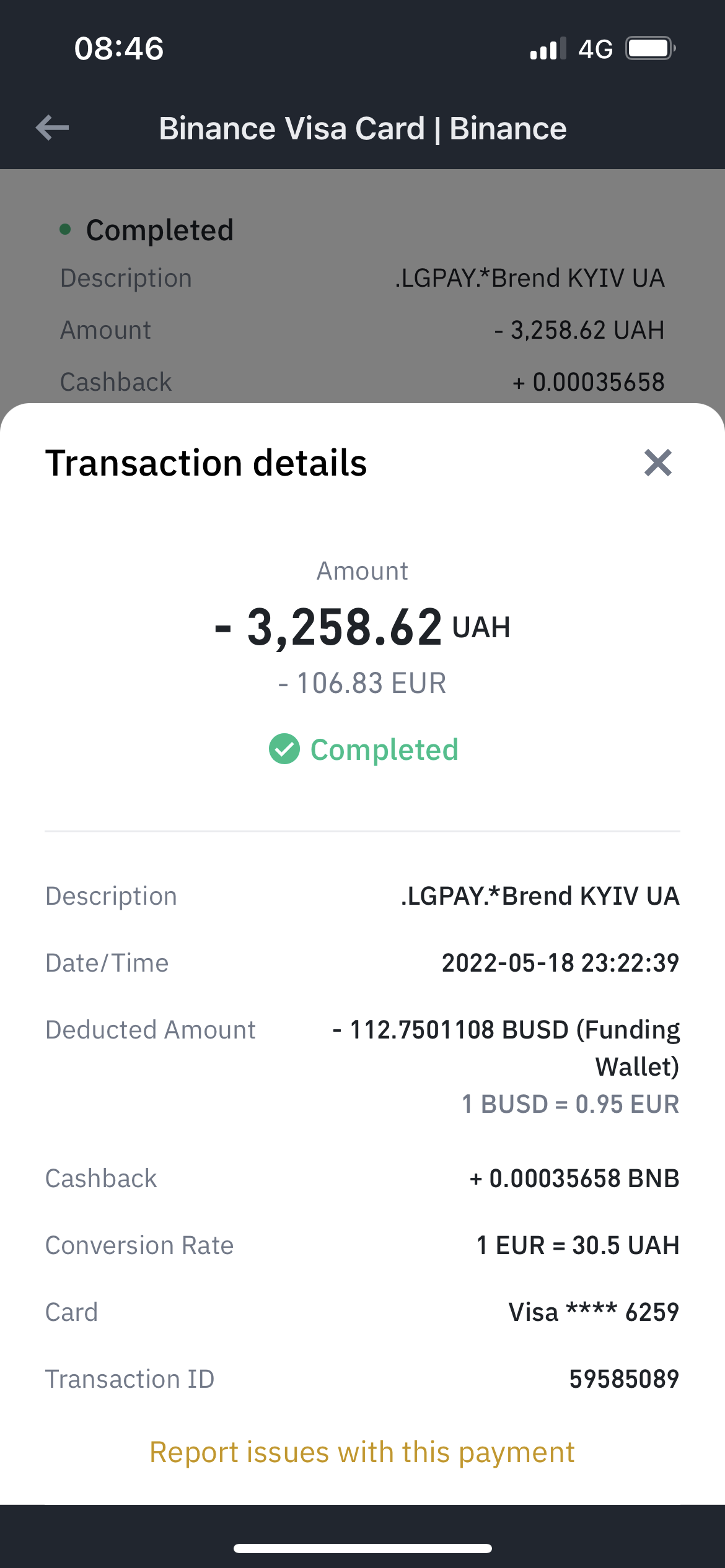
Task: Open Report issues with this payment
Action: (362, 1452)
